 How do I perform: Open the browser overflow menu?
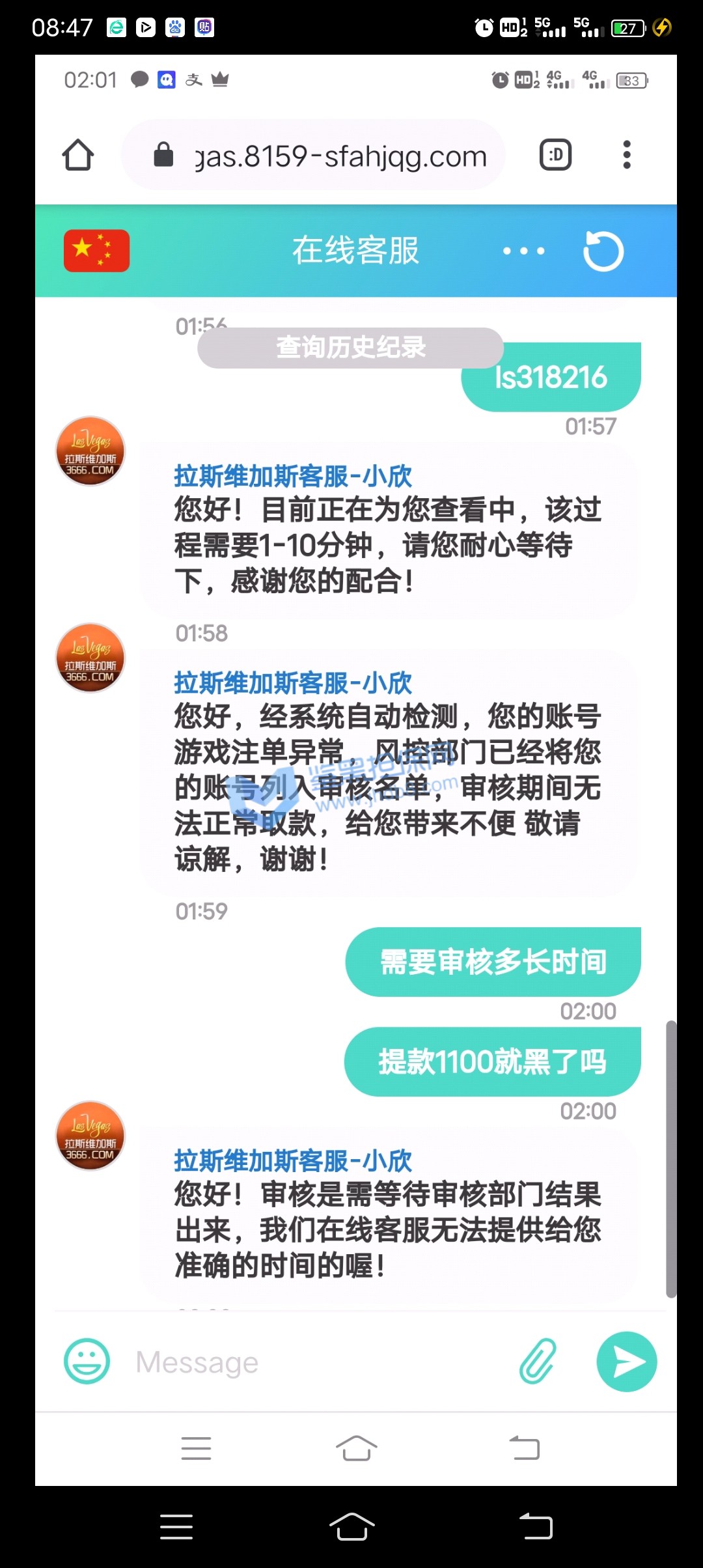(626, 155)
